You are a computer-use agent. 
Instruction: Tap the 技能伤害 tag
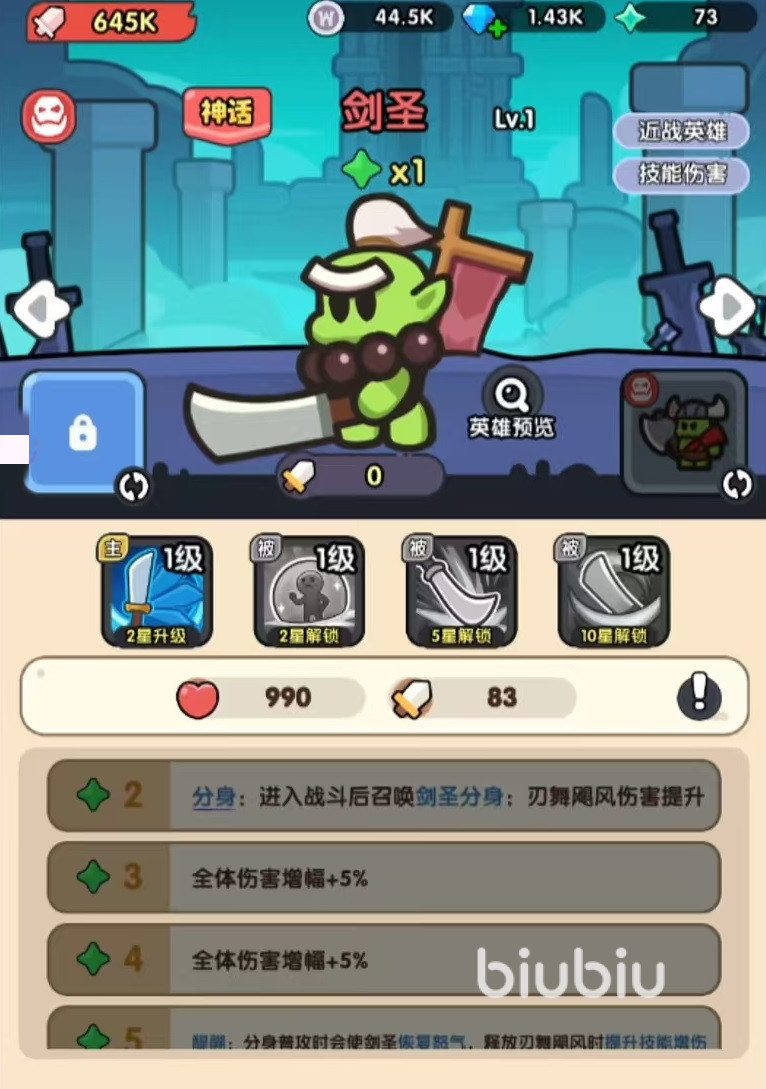coord(681,174)
